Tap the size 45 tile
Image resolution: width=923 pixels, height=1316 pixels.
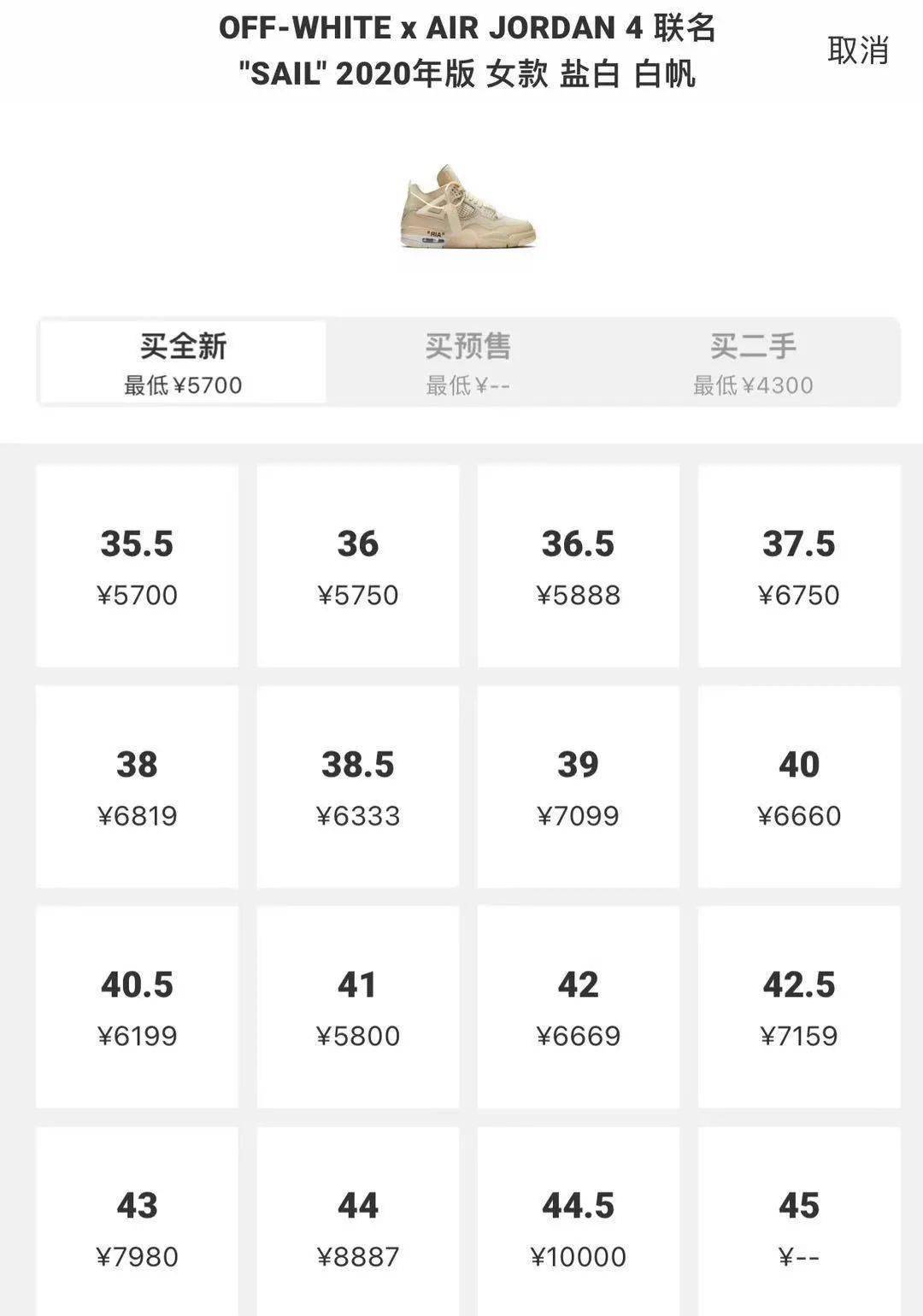798,1226
